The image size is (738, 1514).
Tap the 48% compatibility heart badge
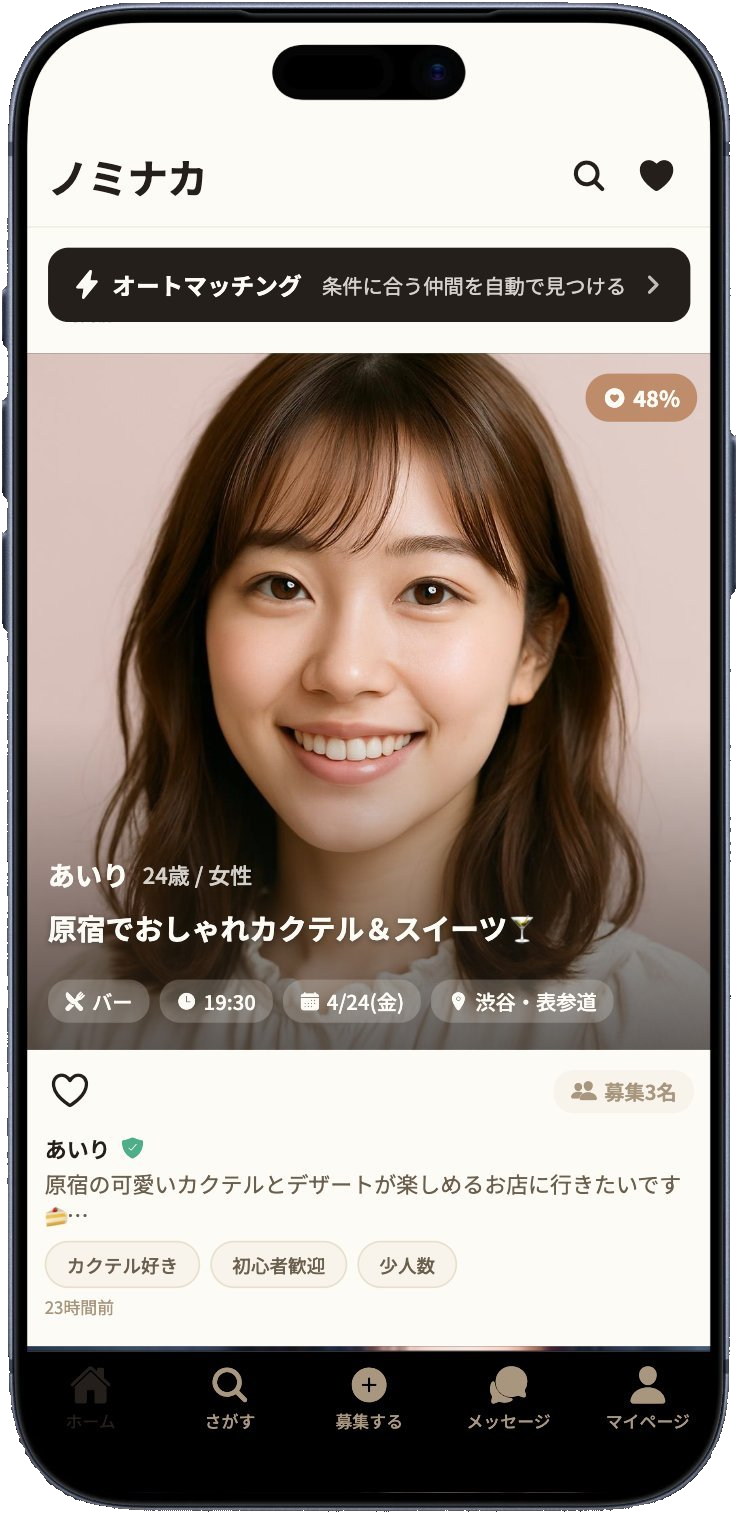coord(640,397)
